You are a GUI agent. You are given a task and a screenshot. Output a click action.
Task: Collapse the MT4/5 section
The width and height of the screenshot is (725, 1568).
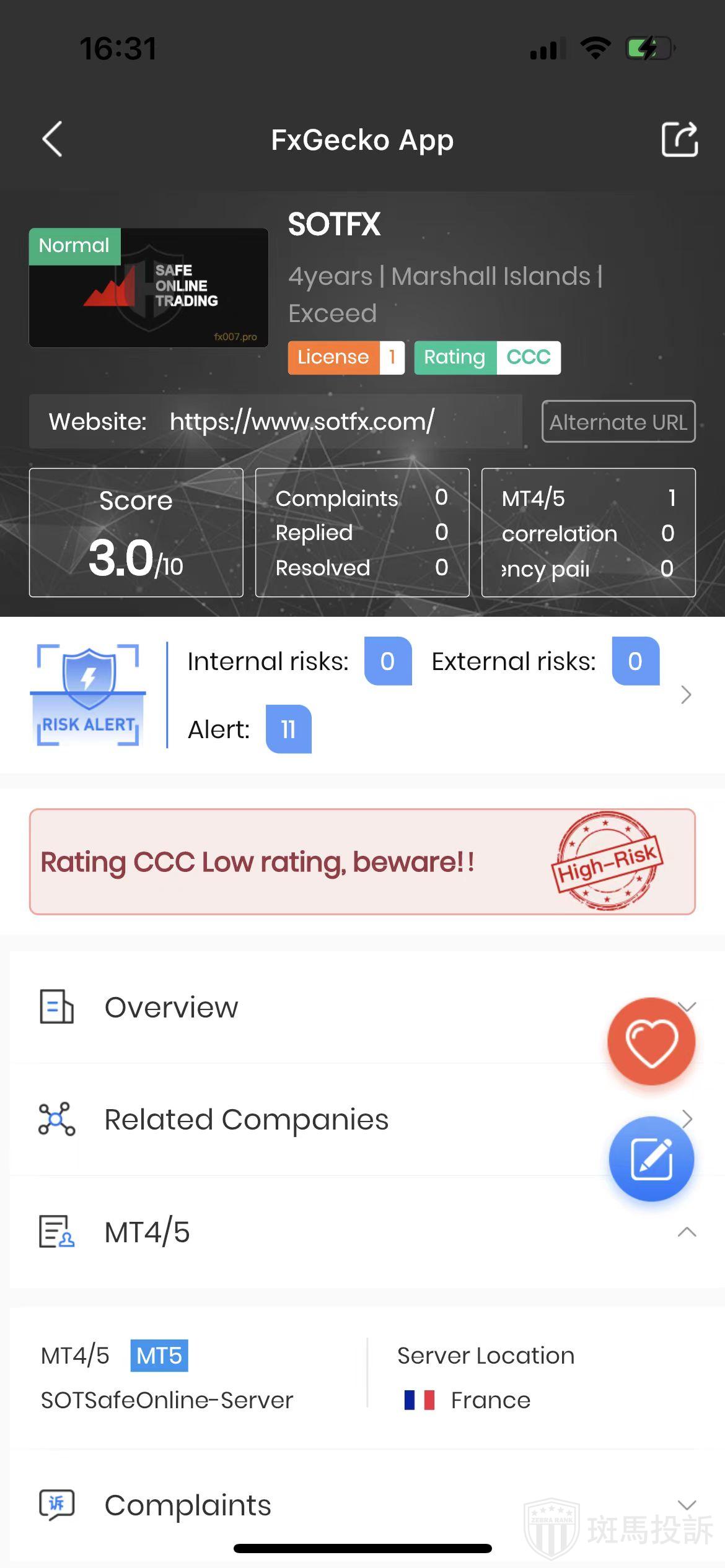point(687,1232)
